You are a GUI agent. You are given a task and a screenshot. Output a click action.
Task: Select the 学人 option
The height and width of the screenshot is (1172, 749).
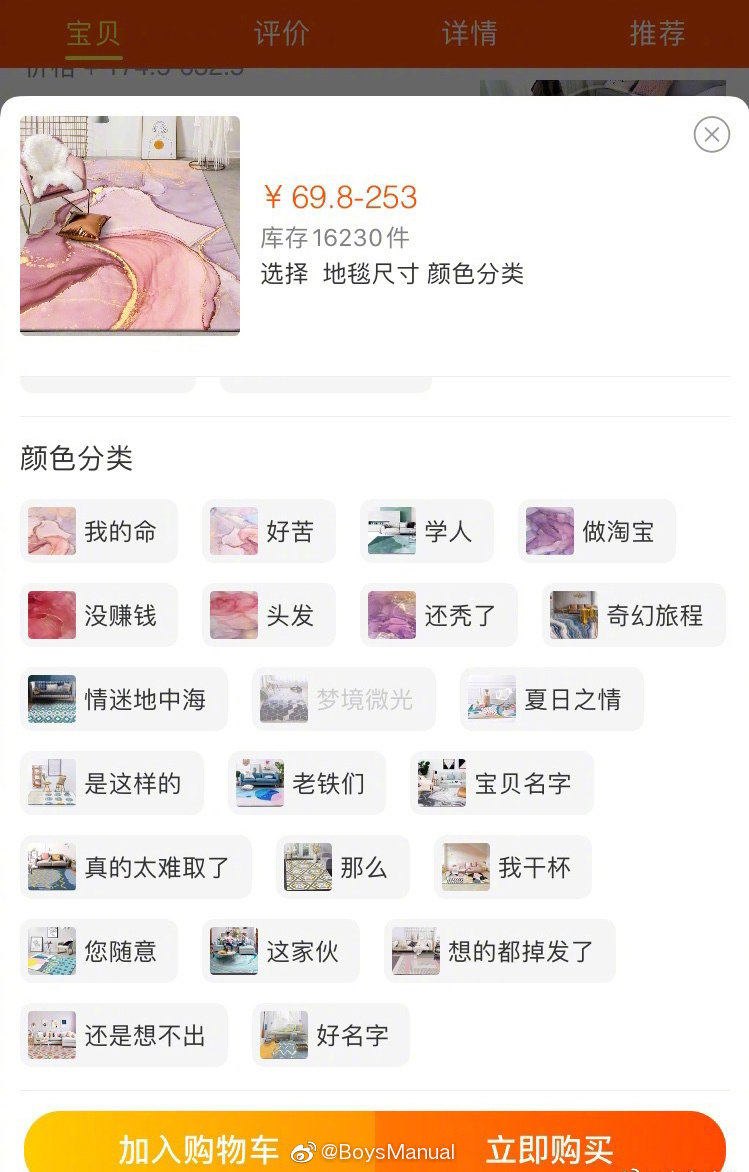(x=427, y=531)
